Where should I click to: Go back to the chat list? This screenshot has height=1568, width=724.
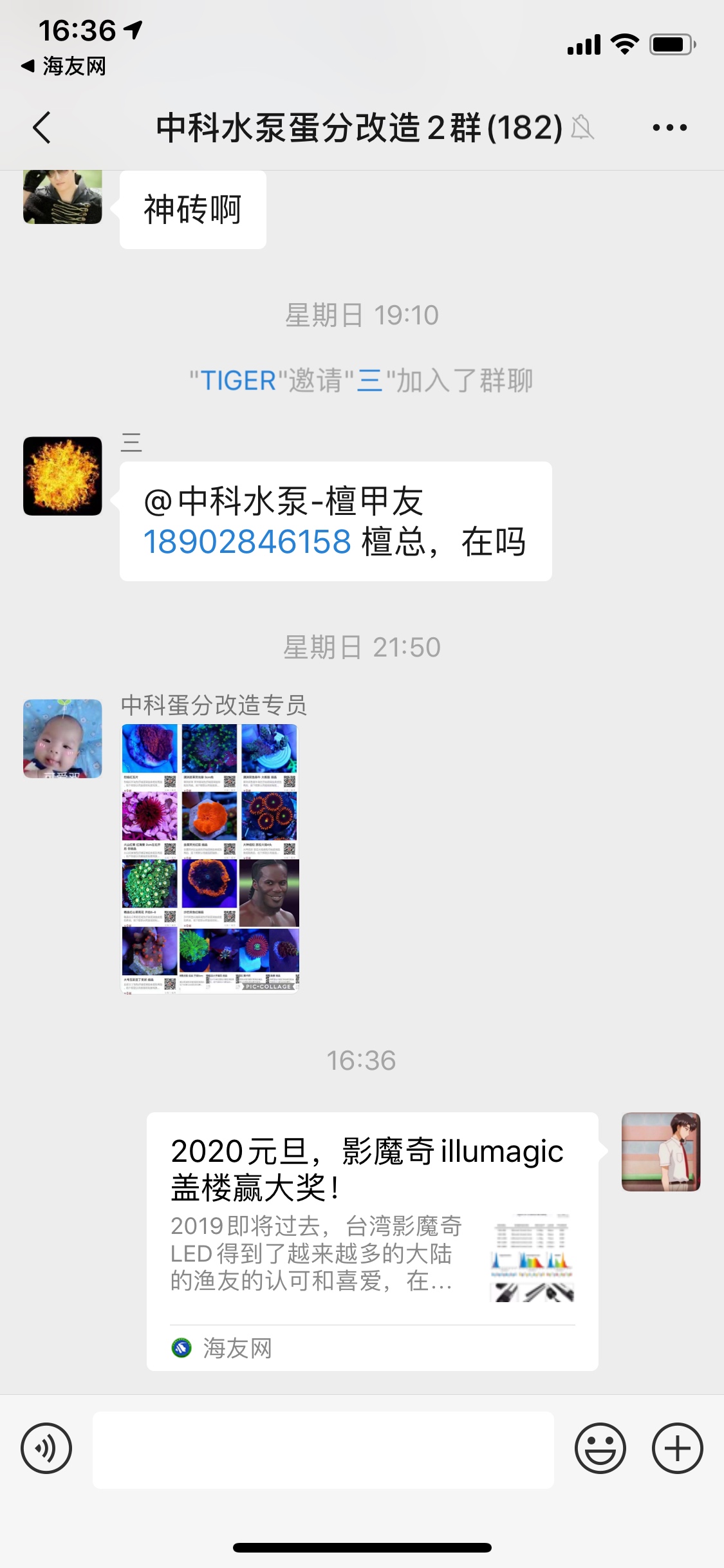click(x=42, y=127)
